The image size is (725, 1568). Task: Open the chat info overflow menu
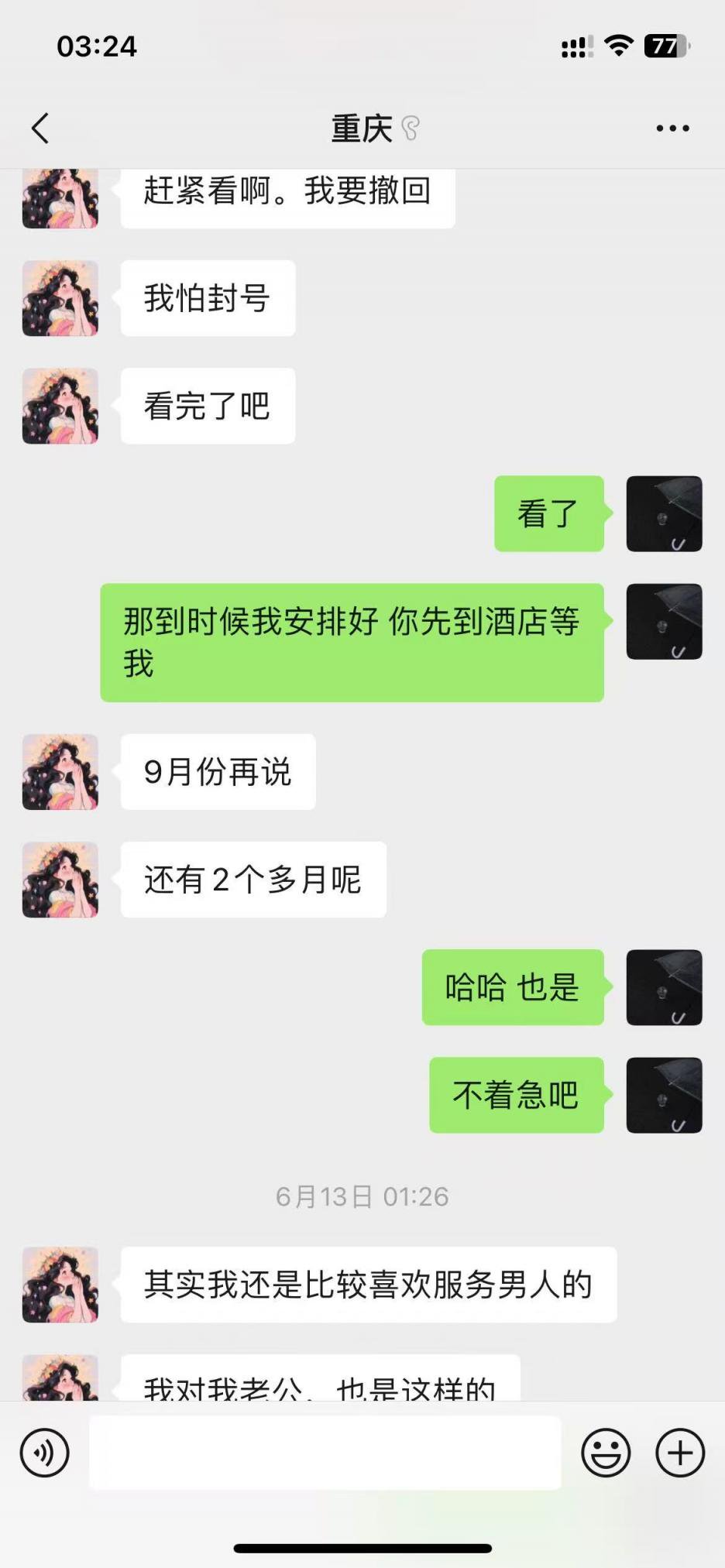(x=672, y=129)
